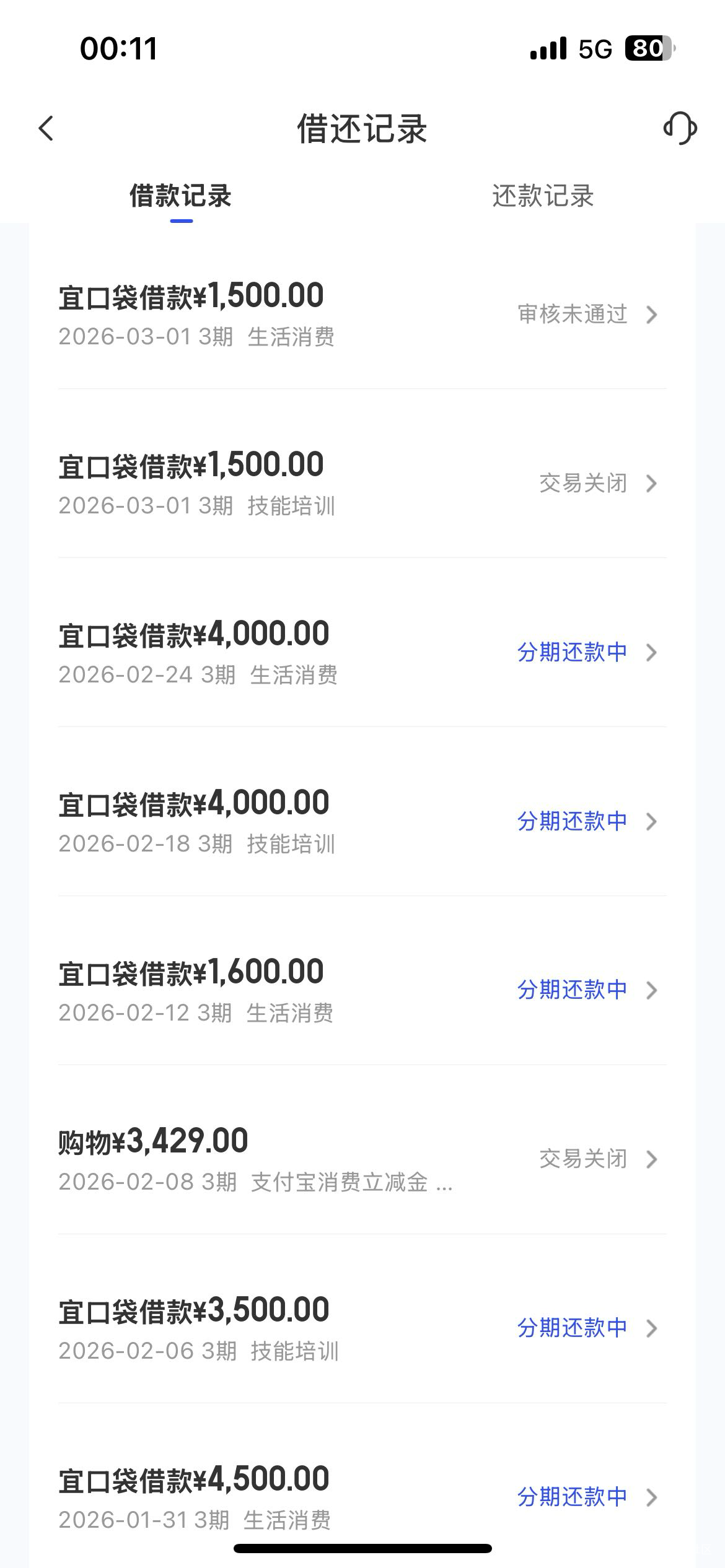View the ¥3,500.00 loan dated 2026-02-06
Image resolution: width=725 pixels, height=1568 pixels.
tap(362, 1328)
